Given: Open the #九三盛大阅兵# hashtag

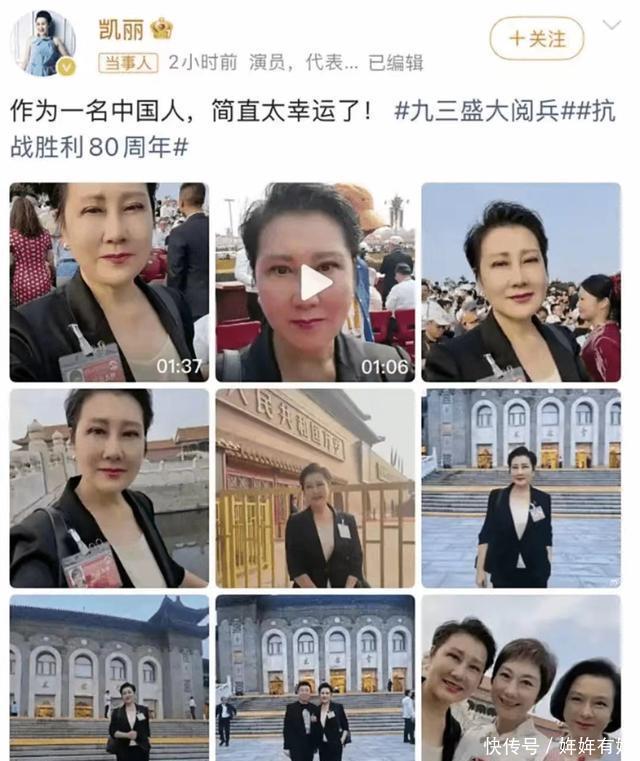Looking at the screenshot, I should click(485, 110).
